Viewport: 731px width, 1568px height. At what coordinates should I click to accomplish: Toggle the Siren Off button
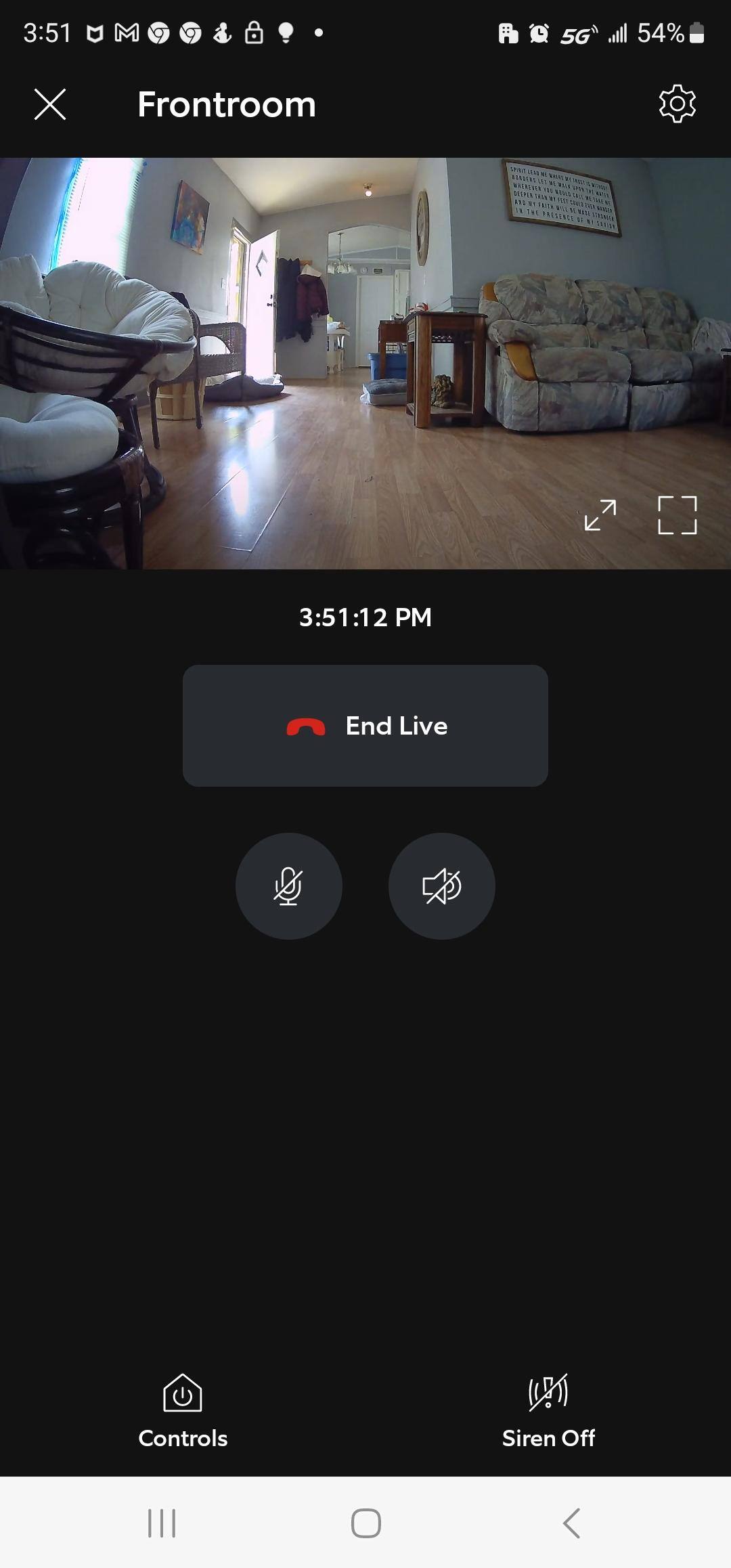pyautogui.click(x=548, y=1411)
